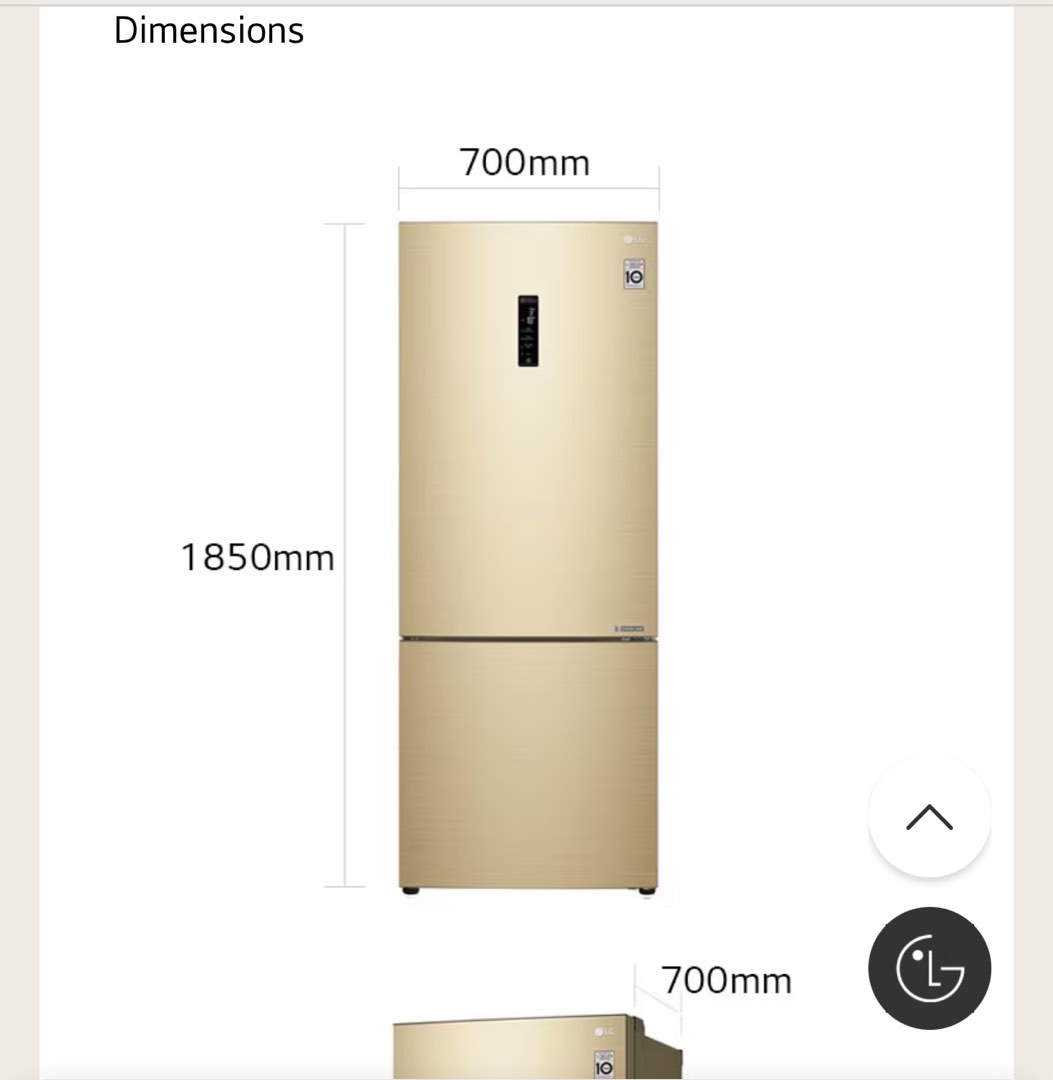Click the 10-year warranty badge on the fridge
1053x1080 pixels.
click(x=632, y=274)
